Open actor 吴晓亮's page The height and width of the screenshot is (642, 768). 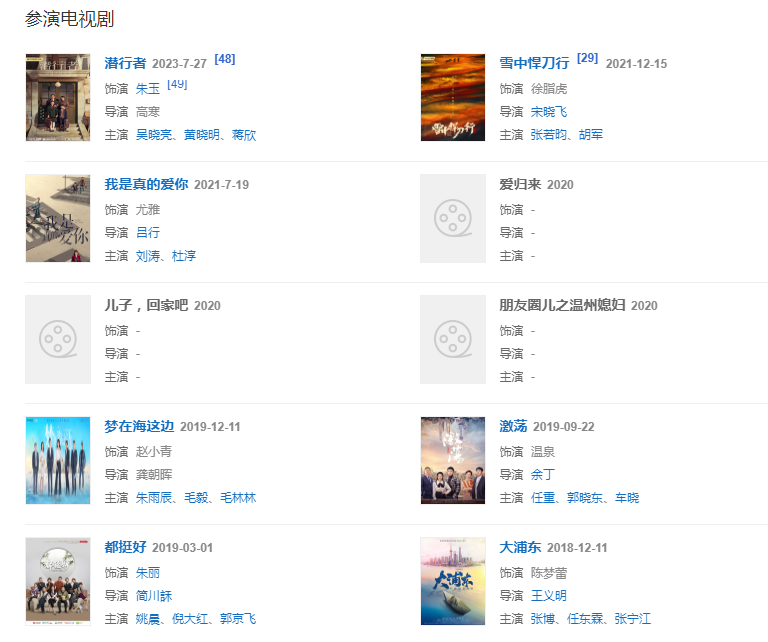pos(154,135)
